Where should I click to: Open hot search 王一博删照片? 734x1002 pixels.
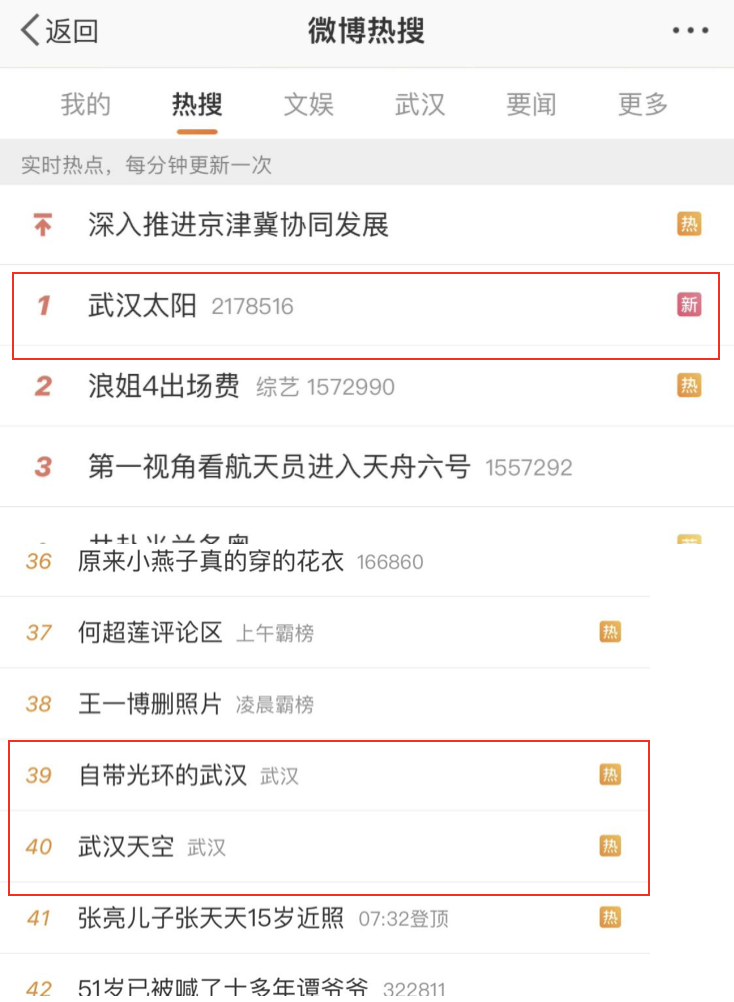click(x=150, y=704)
